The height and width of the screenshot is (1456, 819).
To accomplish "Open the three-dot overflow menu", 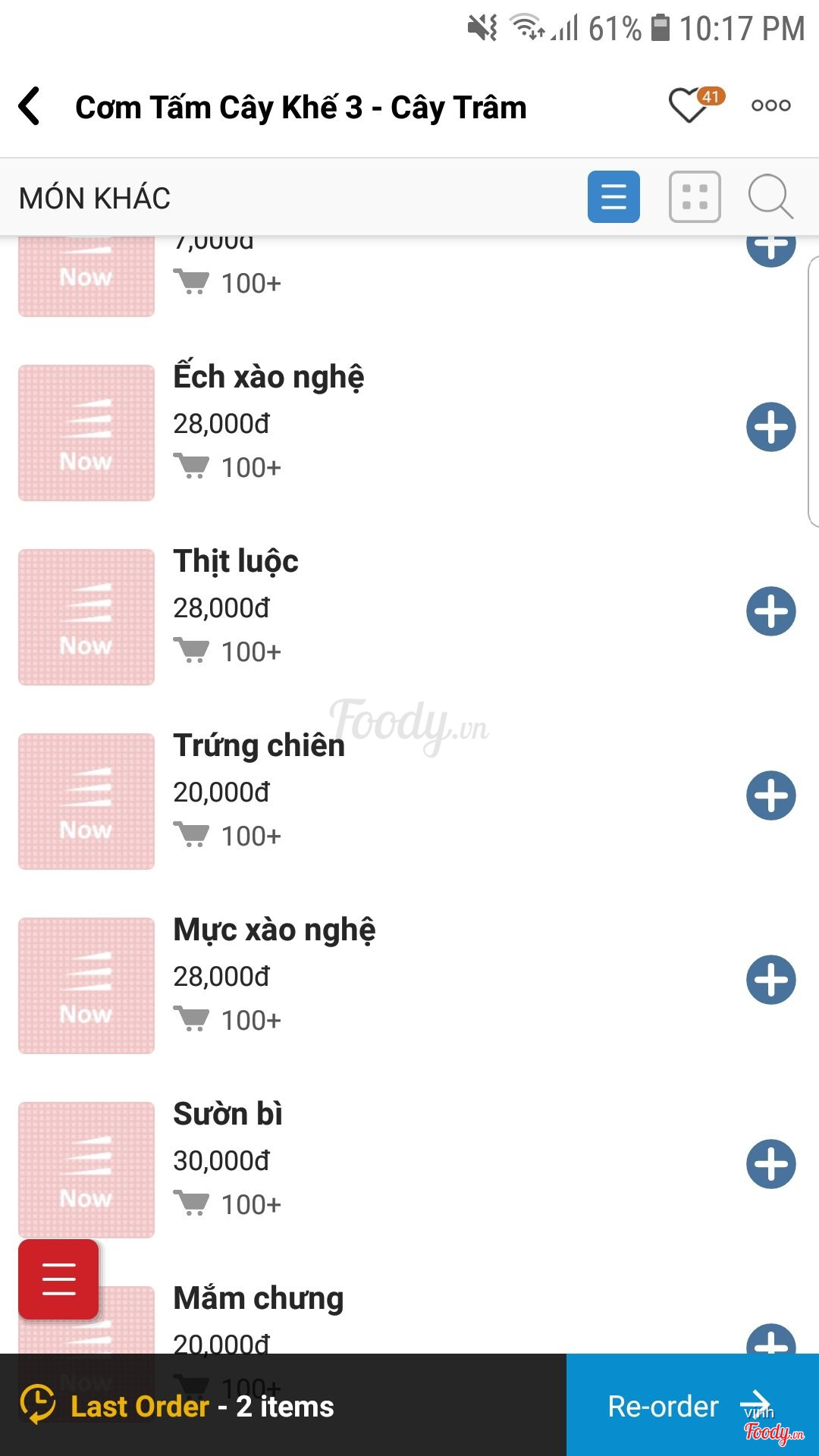I will (x=770, y=105).
